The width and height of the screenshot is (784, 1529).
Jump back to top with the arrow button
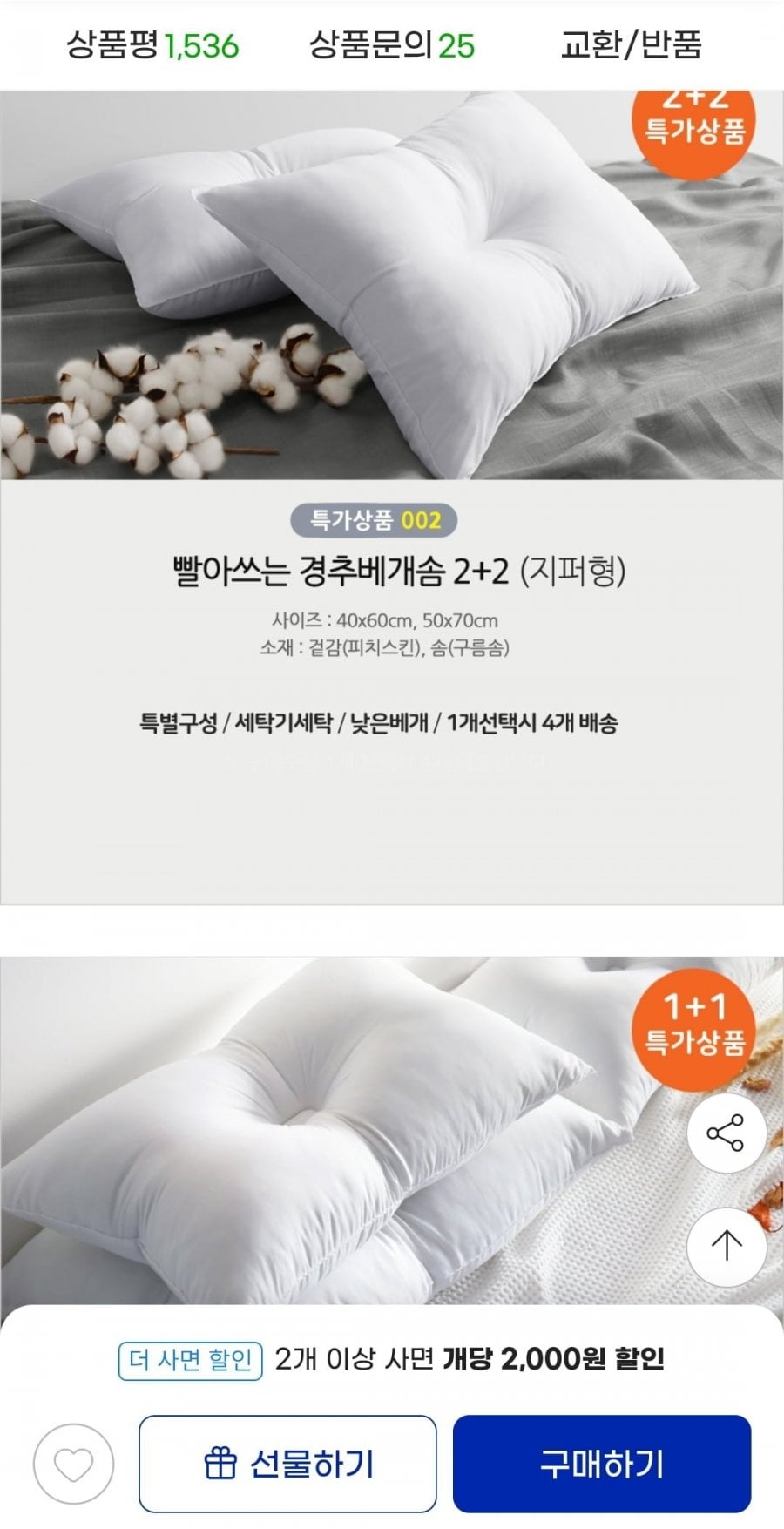tap(726, 1246)
